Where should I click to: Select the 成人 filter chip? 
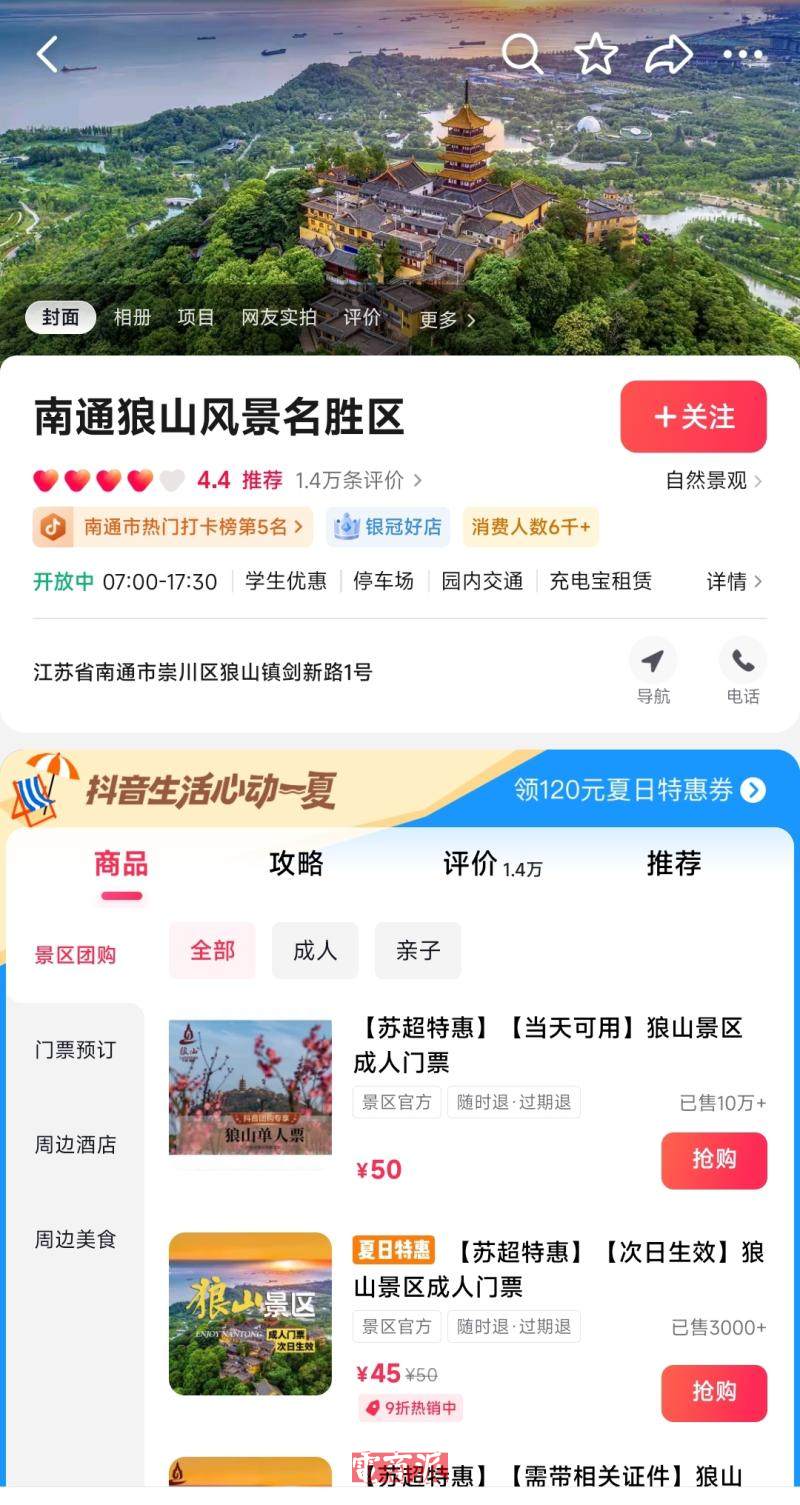tap(315, 951)
